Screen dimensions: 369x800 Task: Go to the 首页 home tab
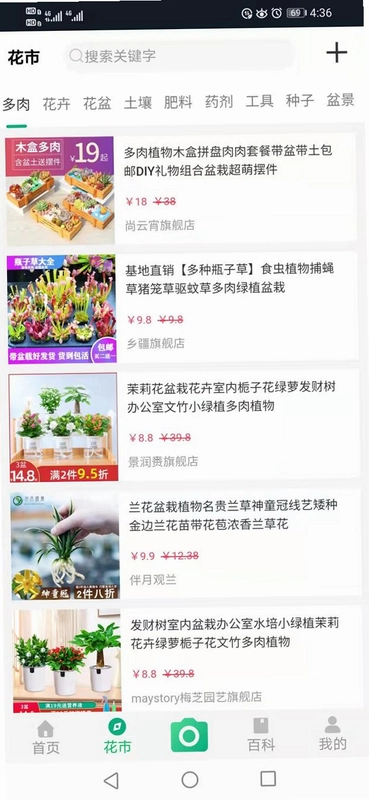pos(45,737)
